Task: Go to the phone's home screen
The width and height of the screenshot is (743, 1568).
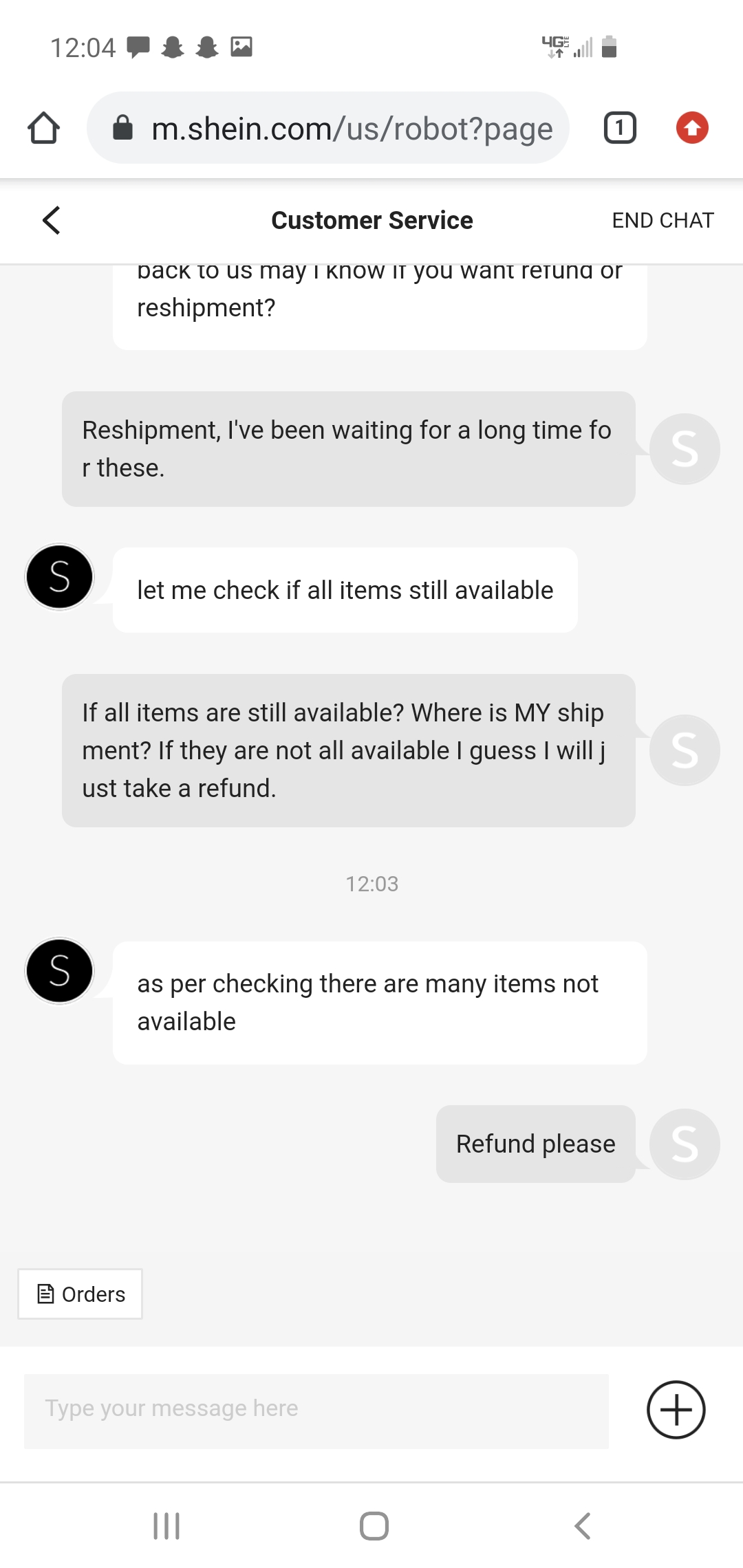Action: click(374, 1526)
